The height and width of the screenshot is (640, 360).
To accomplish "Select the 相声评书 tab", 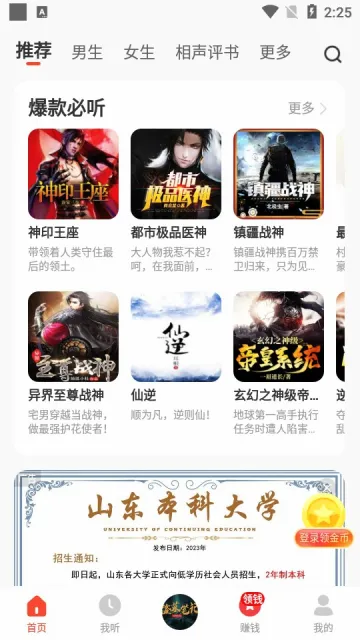I will coord(207,53).
